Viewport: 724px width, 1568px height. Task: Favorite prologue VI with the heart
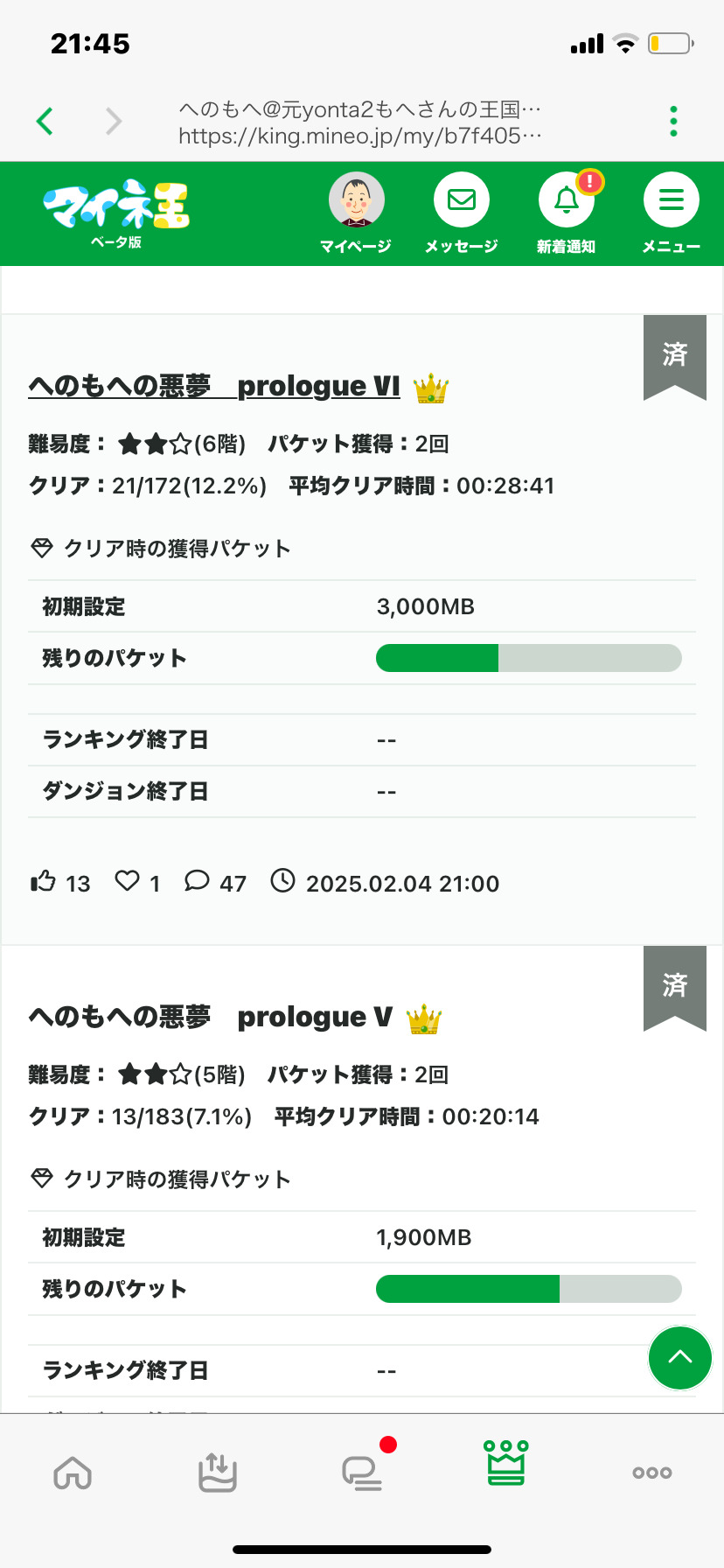point(128,881)
